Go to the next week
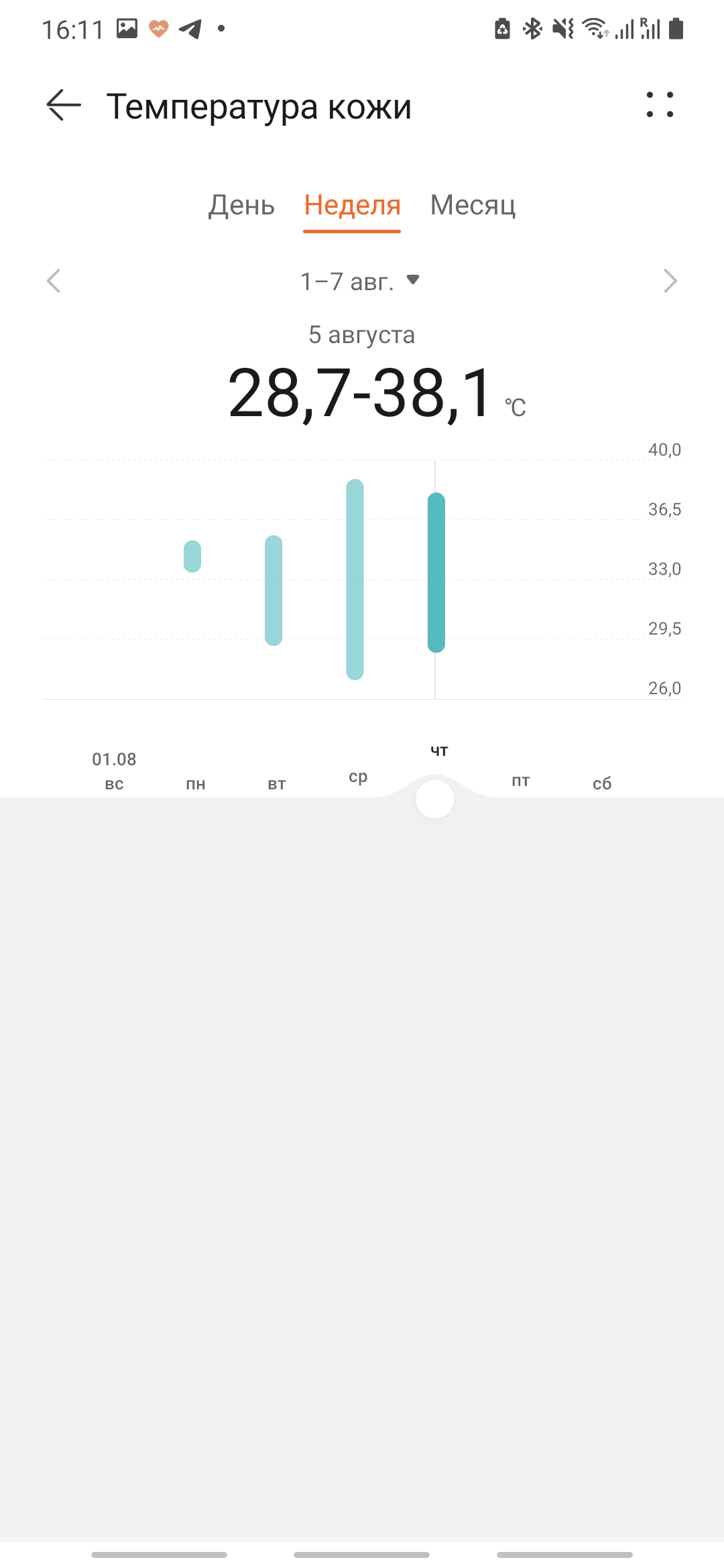 (670, 281)
